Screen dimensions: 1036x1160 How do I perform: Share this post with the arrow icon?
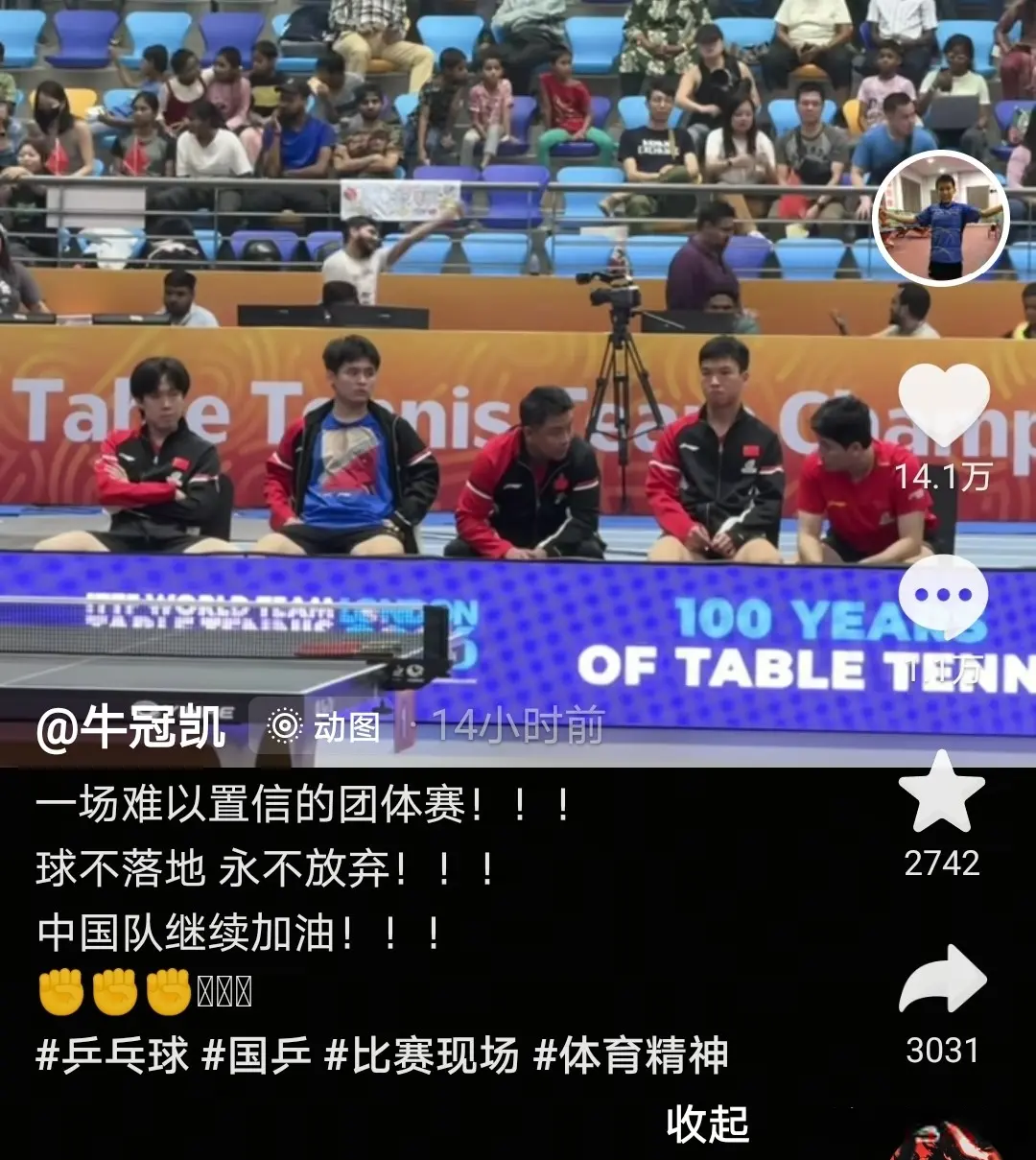click(942, 980)
